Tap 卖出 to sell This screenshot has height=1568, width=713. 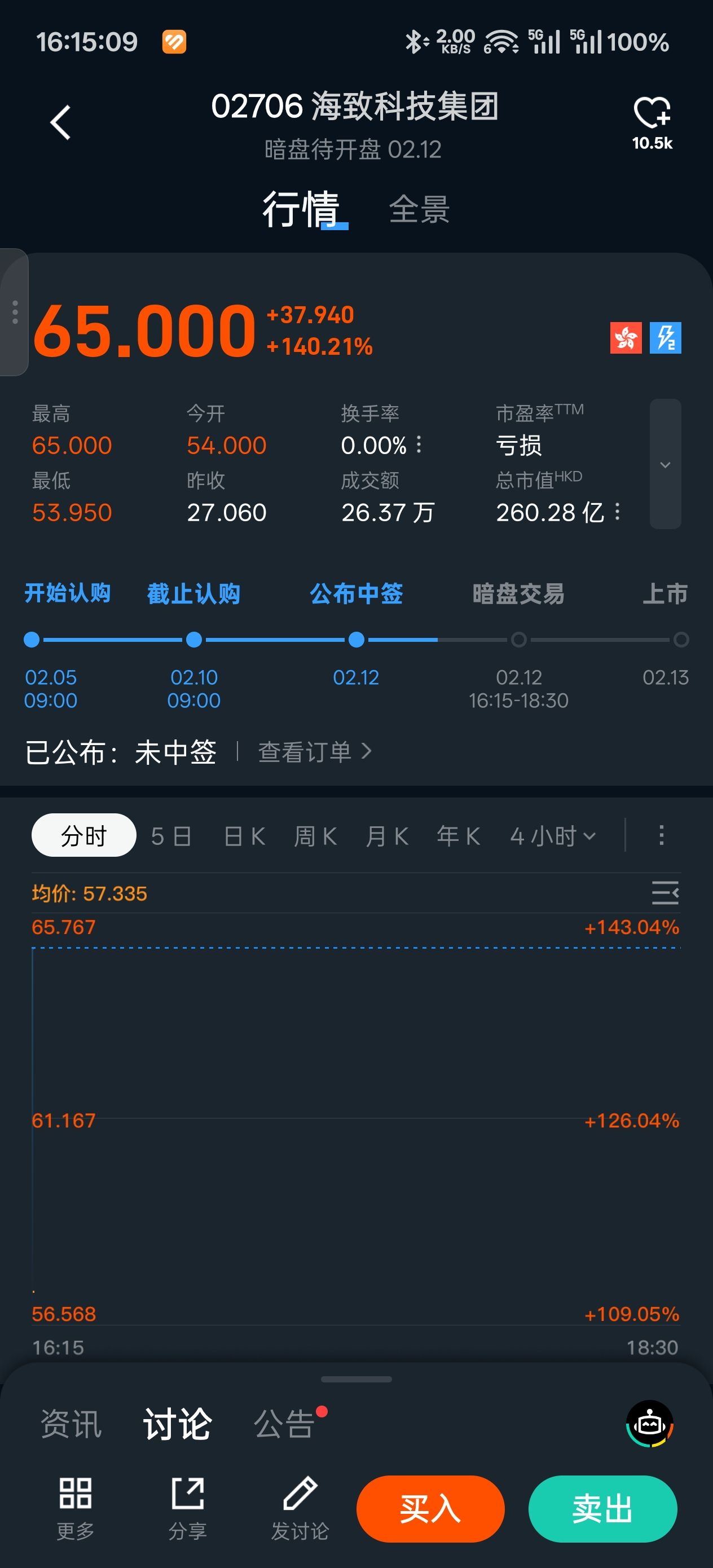coord(602,1508)
